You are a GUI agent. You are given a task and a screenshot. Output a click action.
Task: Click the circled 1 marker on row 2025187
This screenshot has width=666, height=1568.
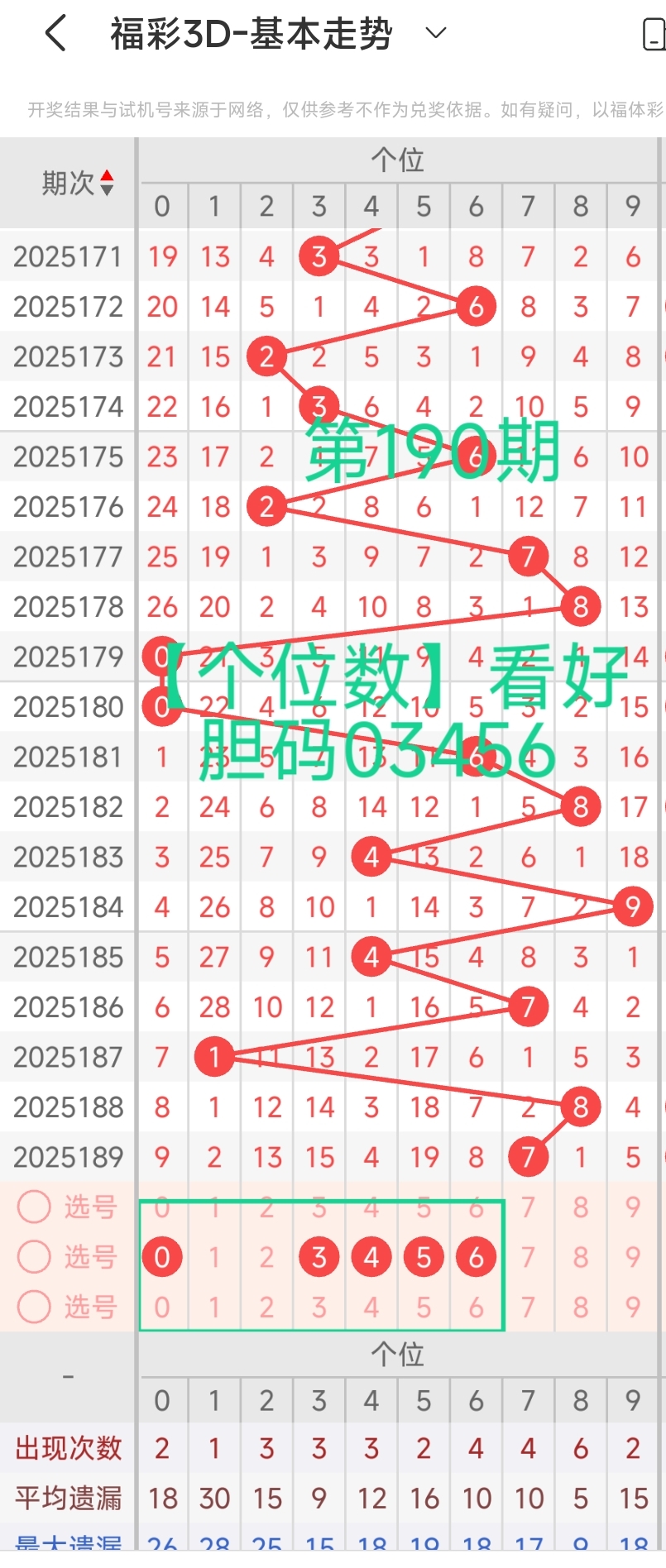[x=214, y=1057]
